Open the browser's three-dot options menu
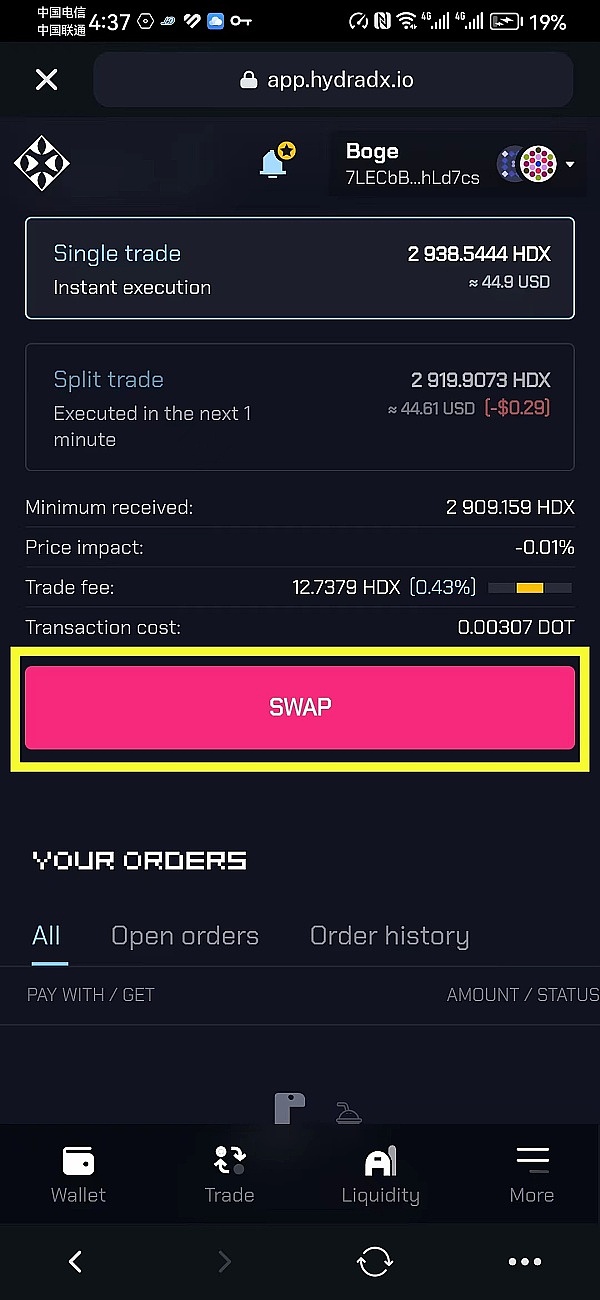 click(525, 1262)
